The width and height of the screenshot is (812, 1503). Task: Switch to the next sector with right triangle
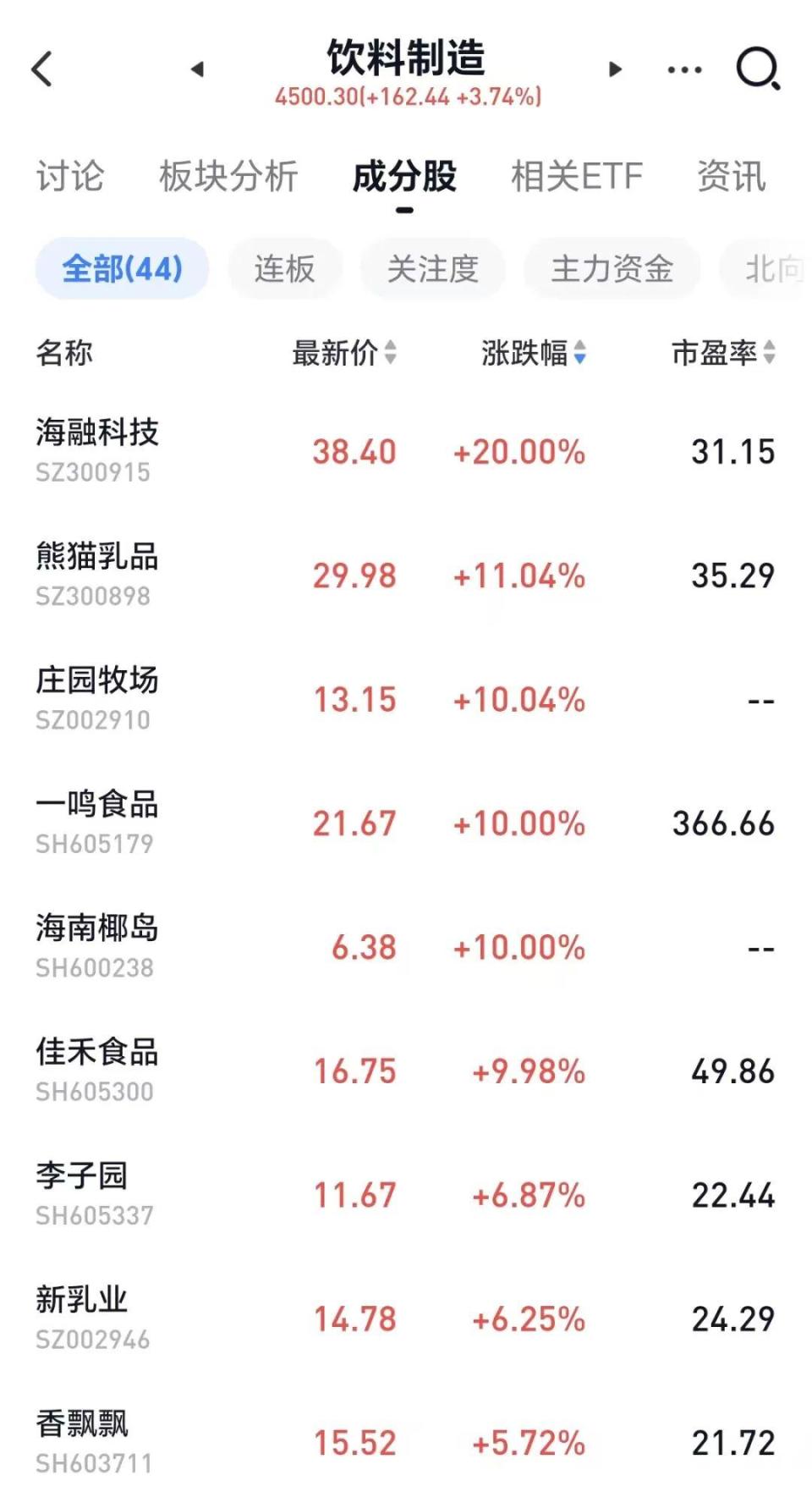(x=615, y=69)
